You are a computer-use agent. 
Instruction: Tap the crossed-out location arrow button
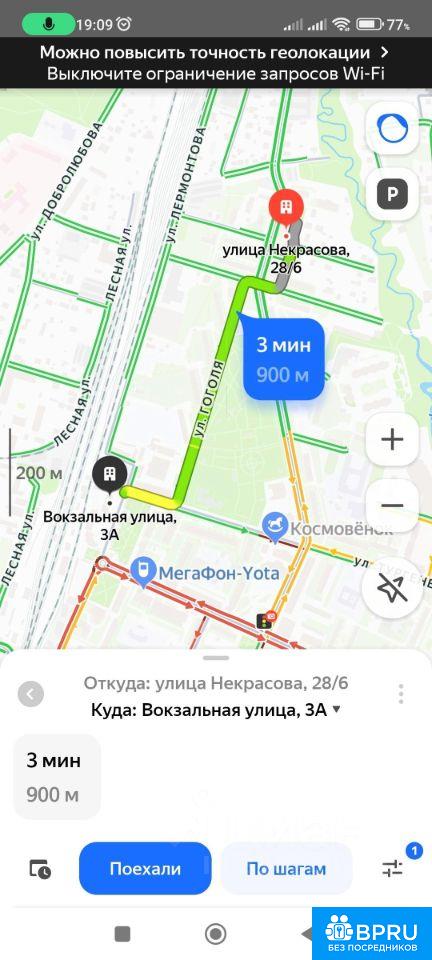(x=392, y=589)
